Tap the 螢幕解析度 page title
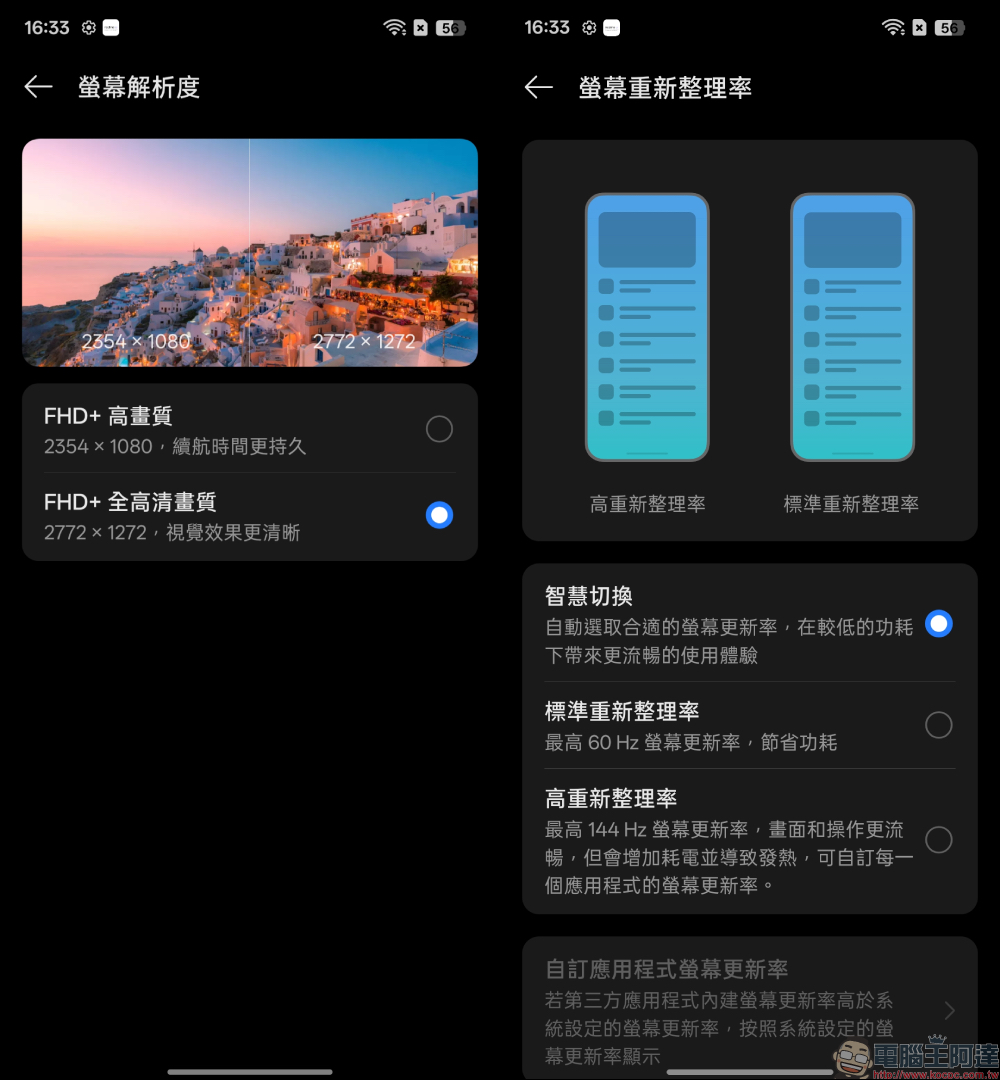The width and height of the screenshot is (1000, 1080). (138, 87)
